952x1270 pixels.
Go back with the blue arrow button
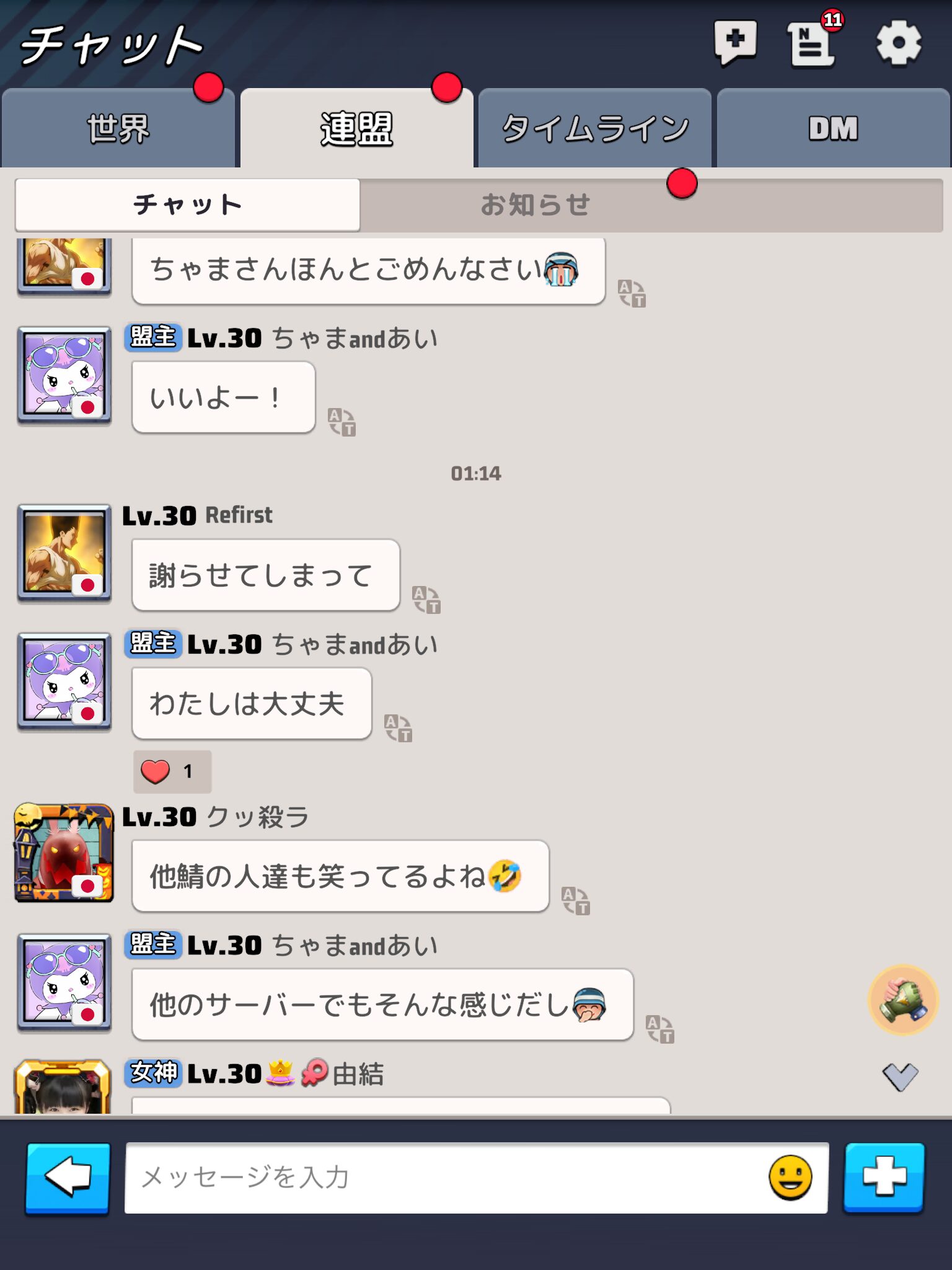coord(68,1177)
